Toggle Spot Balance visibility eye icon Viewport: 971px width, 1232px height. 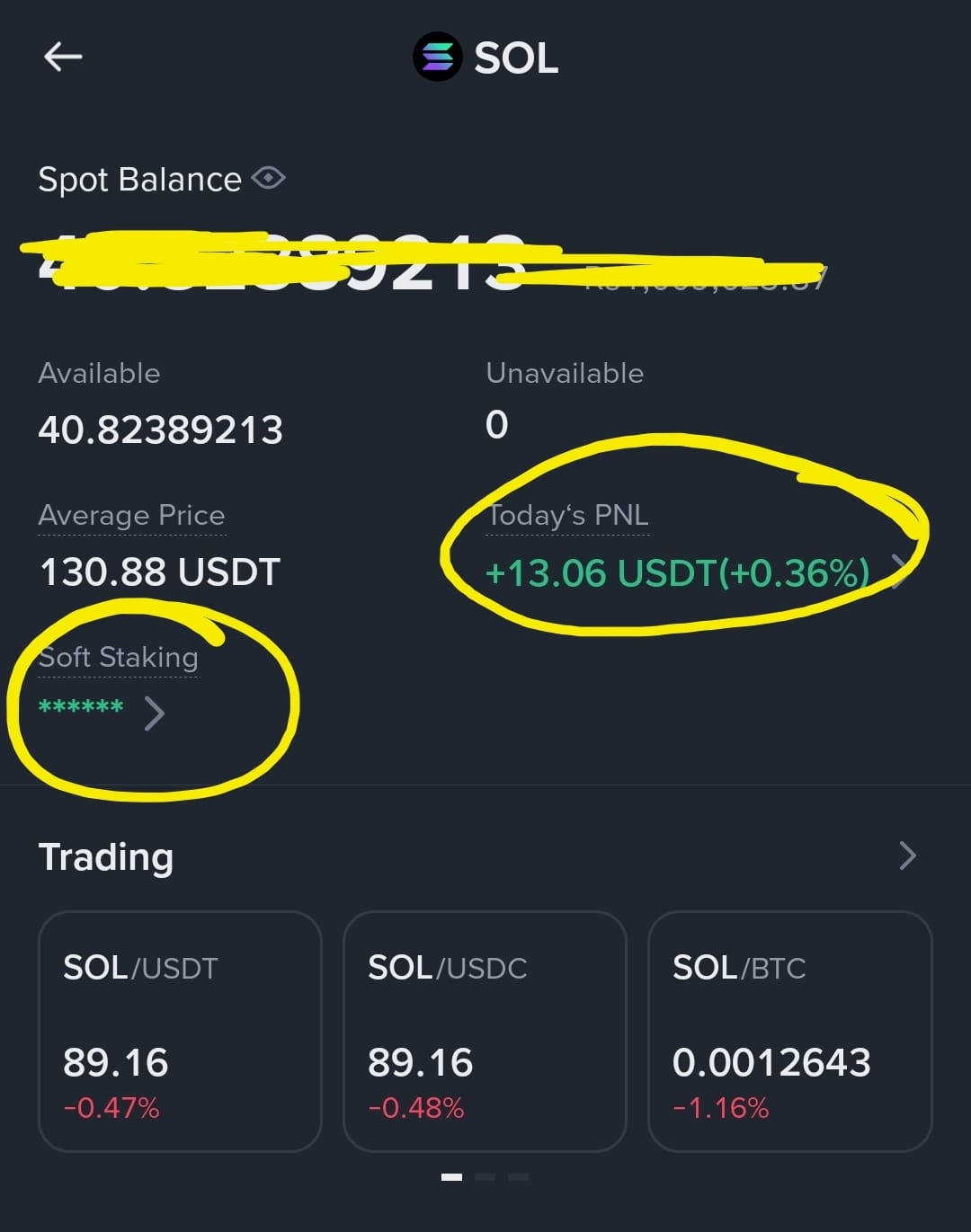pos(269,178)
